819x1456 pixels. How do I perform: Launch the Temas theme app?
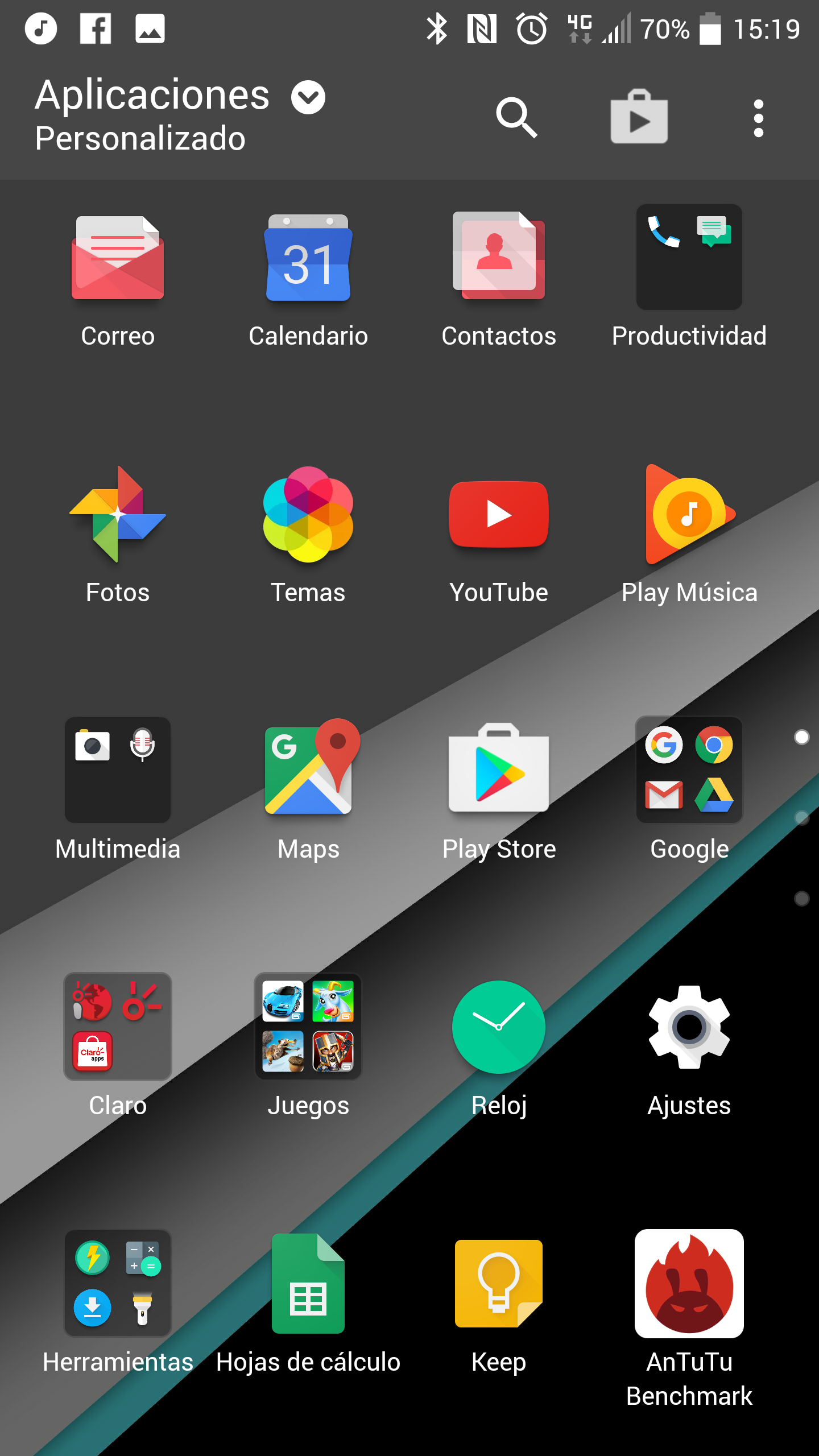(308, 515)
